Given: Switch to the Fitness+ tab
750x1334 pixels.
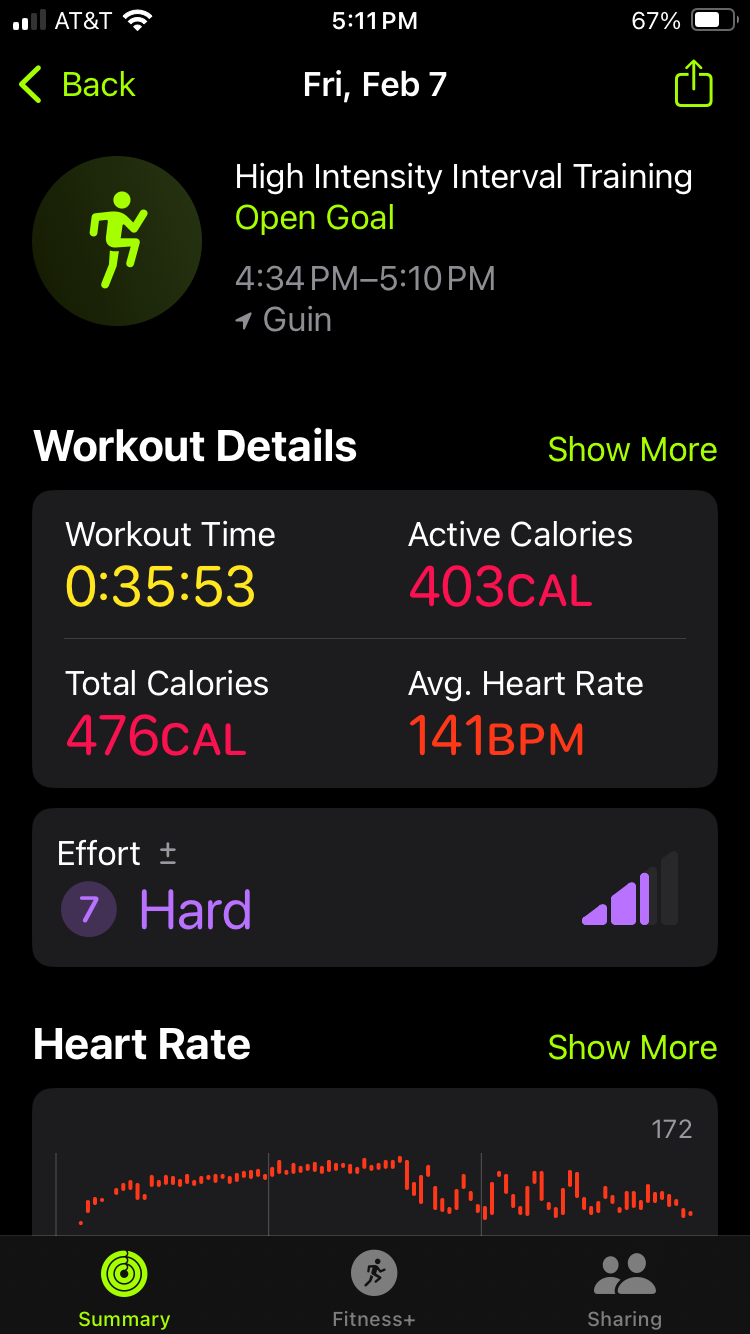Looking at the screenshot, I should click(374, 1288).
